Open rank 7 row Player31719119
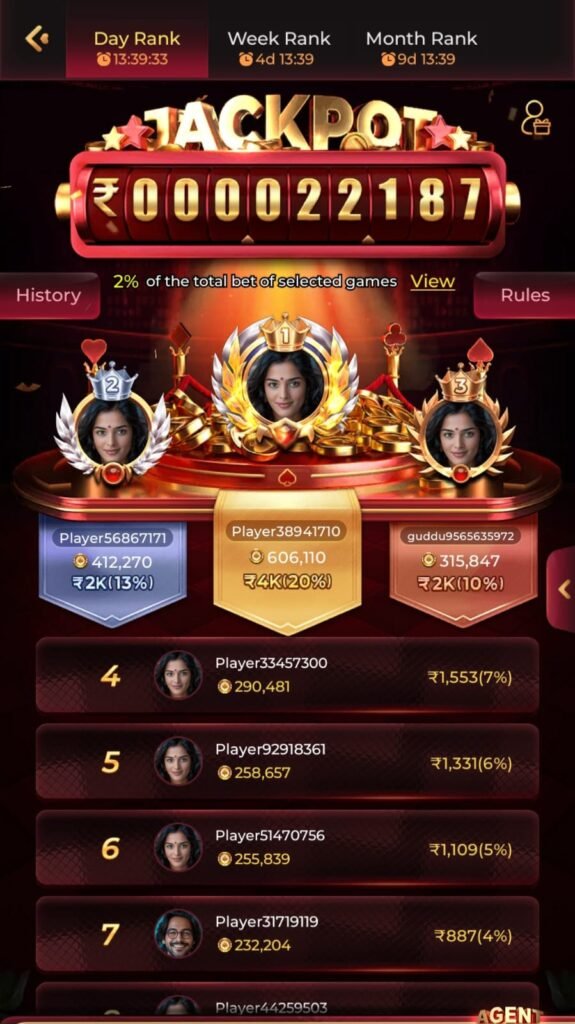Screen dimensions: 575x1024 point(288,935)
